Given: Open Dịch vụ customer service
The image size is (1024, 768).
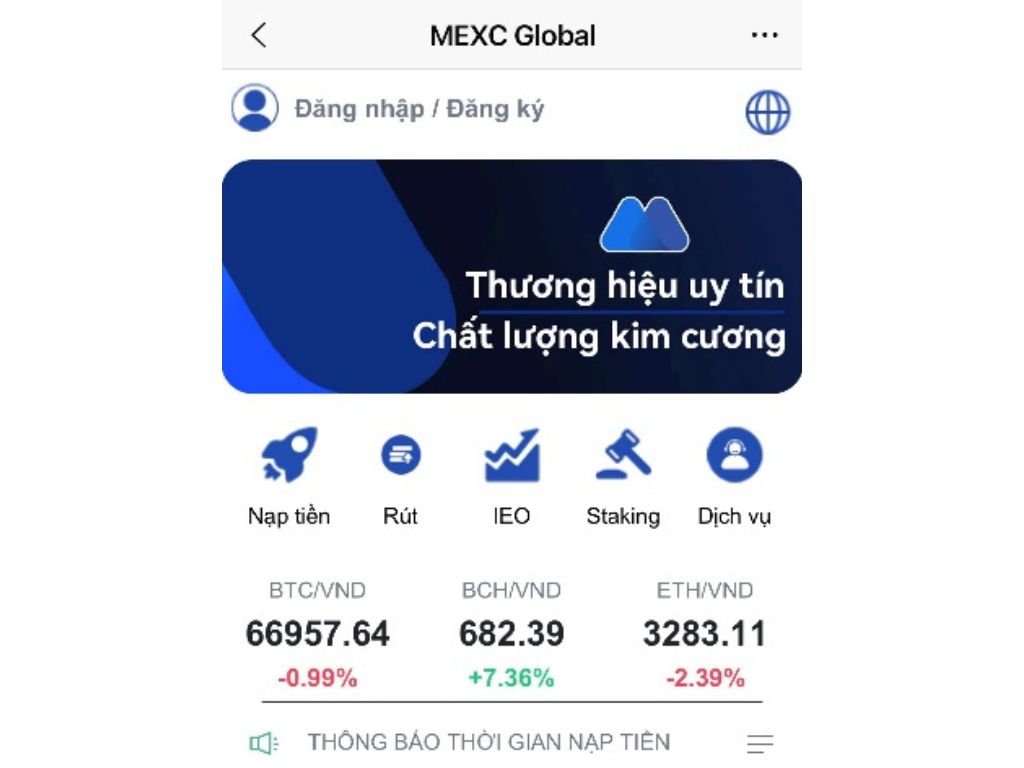Looking at the screenshot, I should click(734, 476).
